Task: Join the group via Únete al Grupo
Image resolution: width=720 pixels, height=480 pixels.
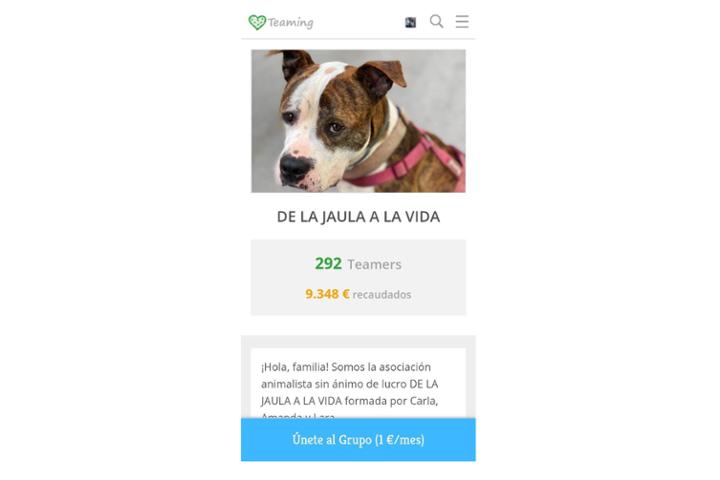Action: pos(358,440)
